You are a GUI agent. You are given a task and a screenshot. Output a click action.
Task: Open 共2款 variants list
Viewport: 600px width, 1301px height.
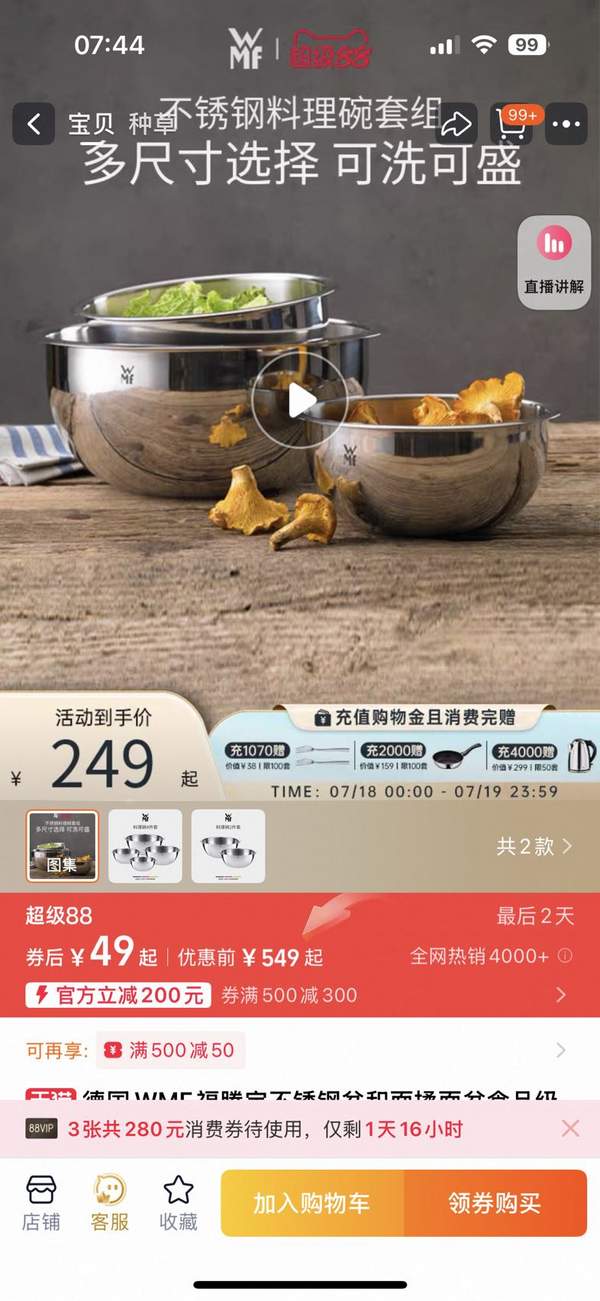(534, 846)
